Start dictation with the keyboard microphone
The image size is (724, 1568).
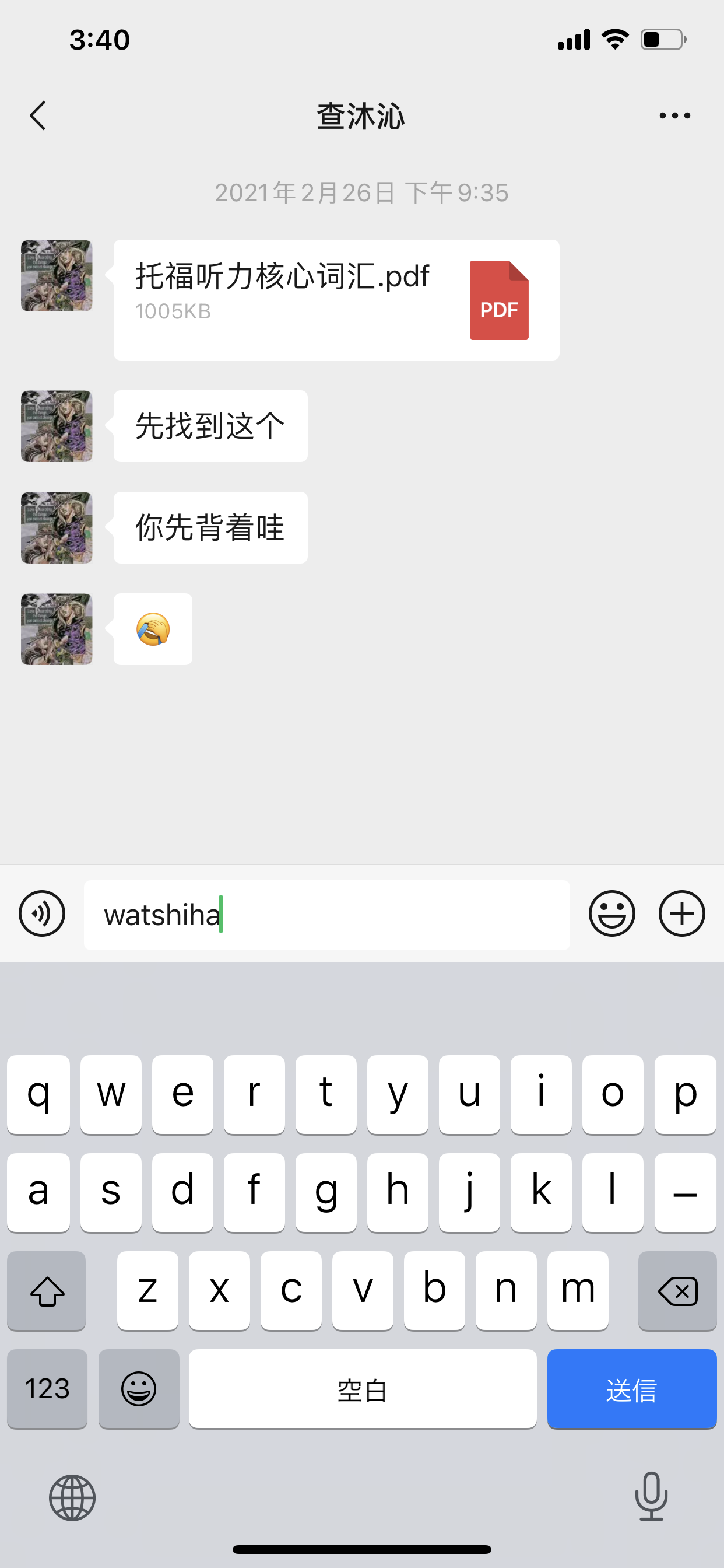click(651, 1496)
